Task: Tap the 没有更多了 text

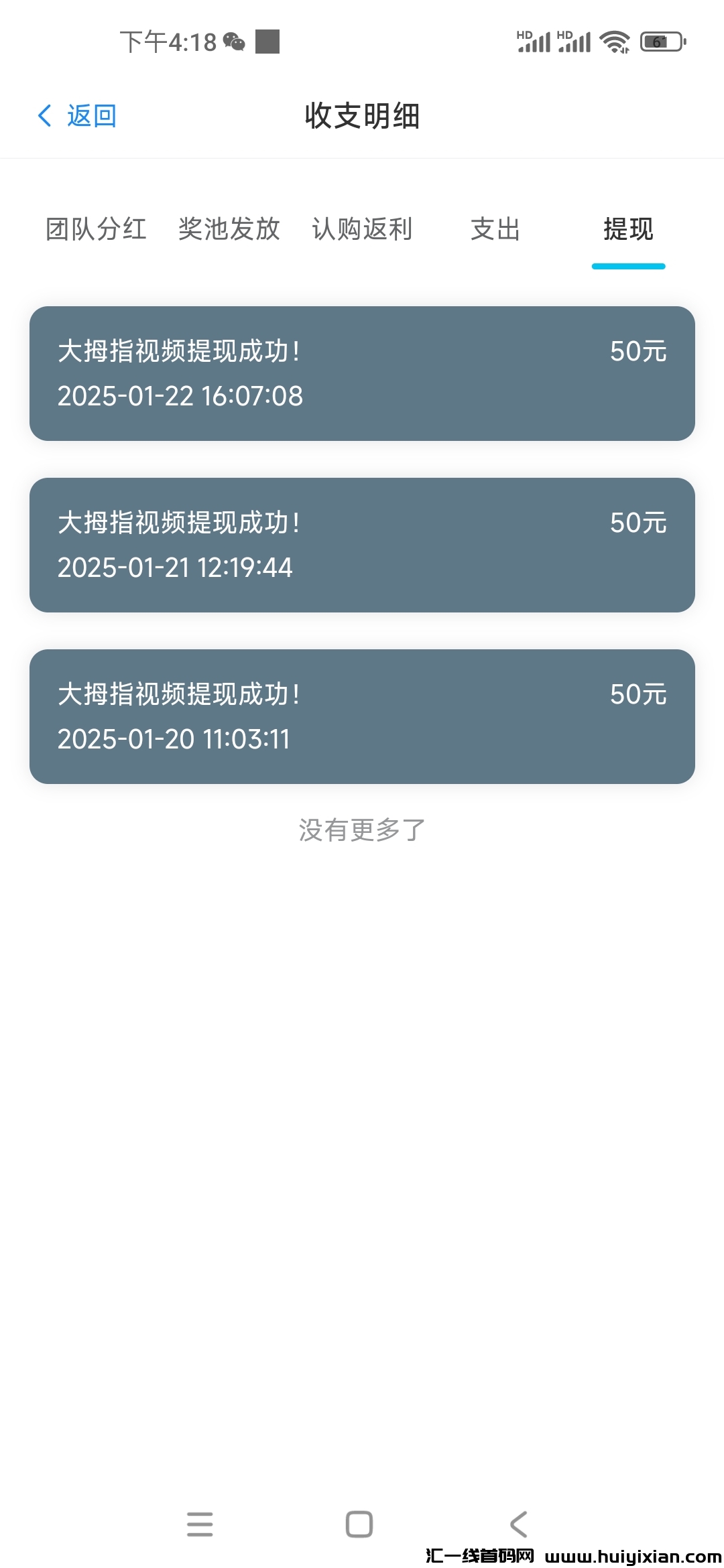Action: [361, 830]
